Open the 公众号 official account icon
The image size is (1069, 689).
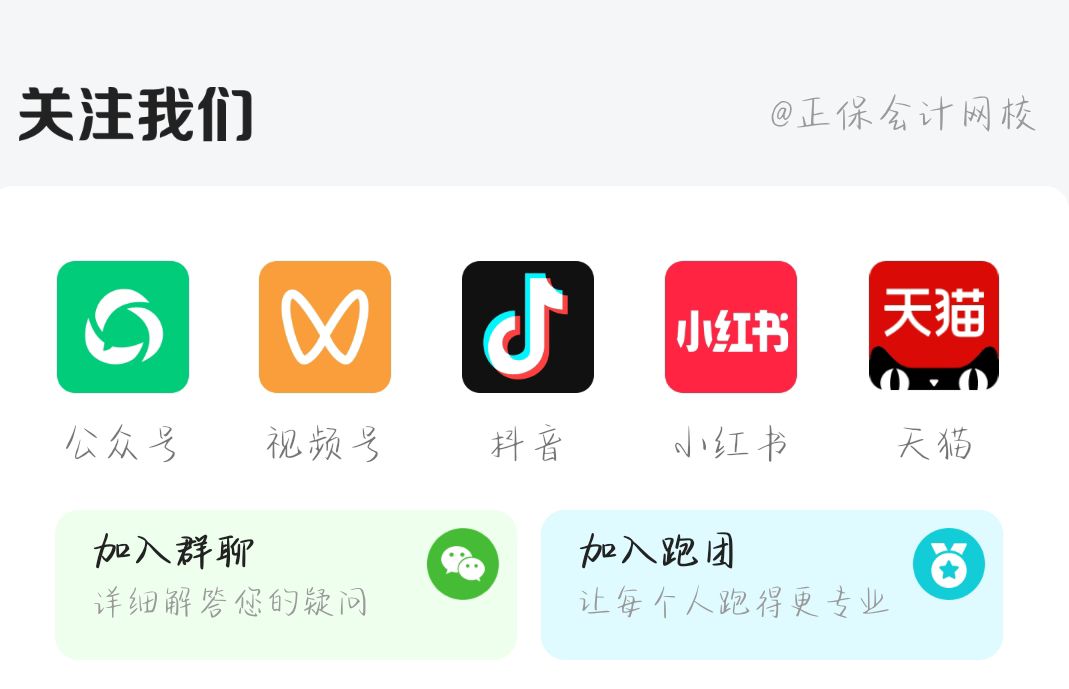click(x=123, y=327)
